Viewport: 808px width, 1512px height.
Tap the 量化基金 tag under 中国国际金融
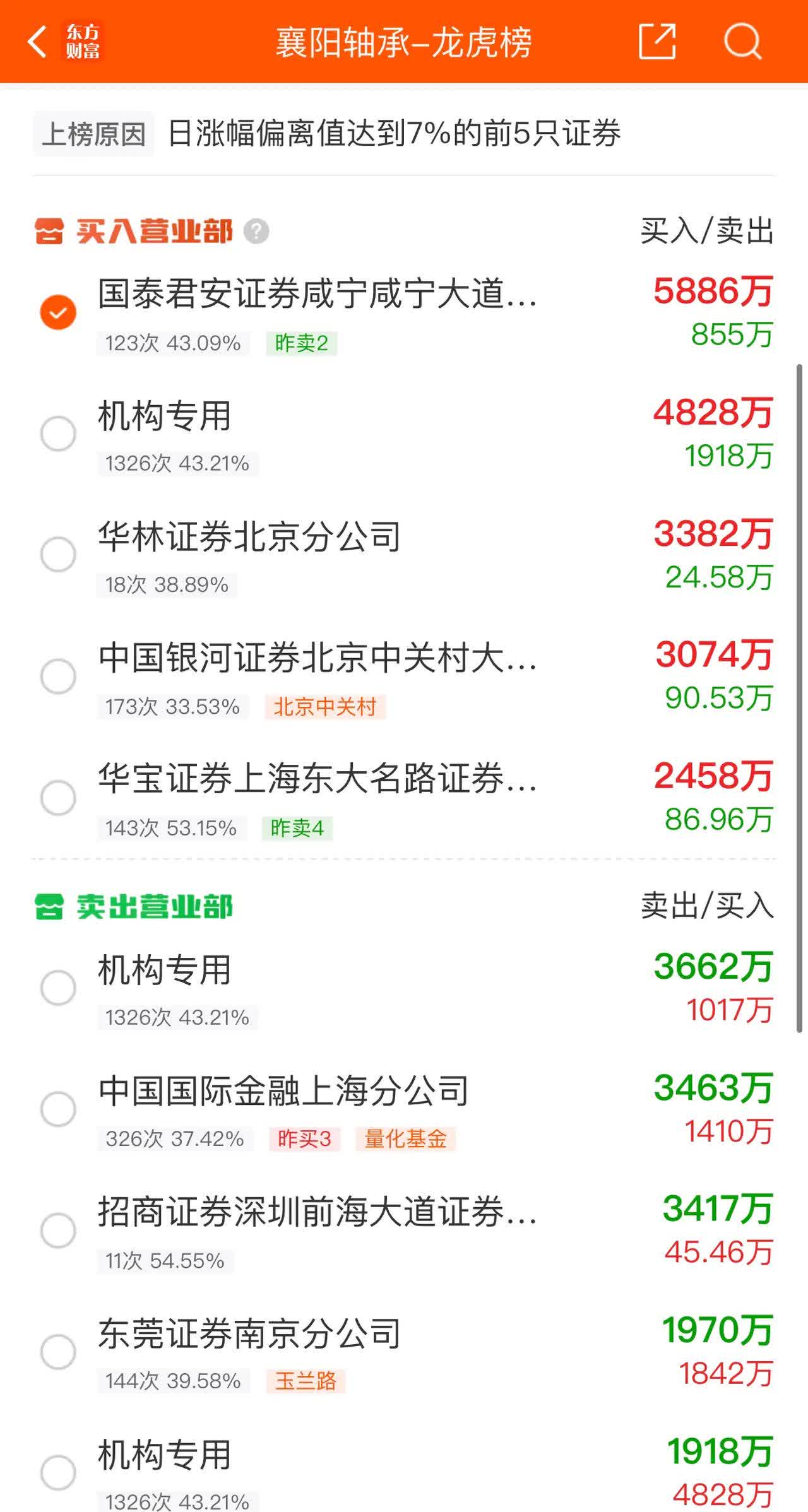(405, 1140)
